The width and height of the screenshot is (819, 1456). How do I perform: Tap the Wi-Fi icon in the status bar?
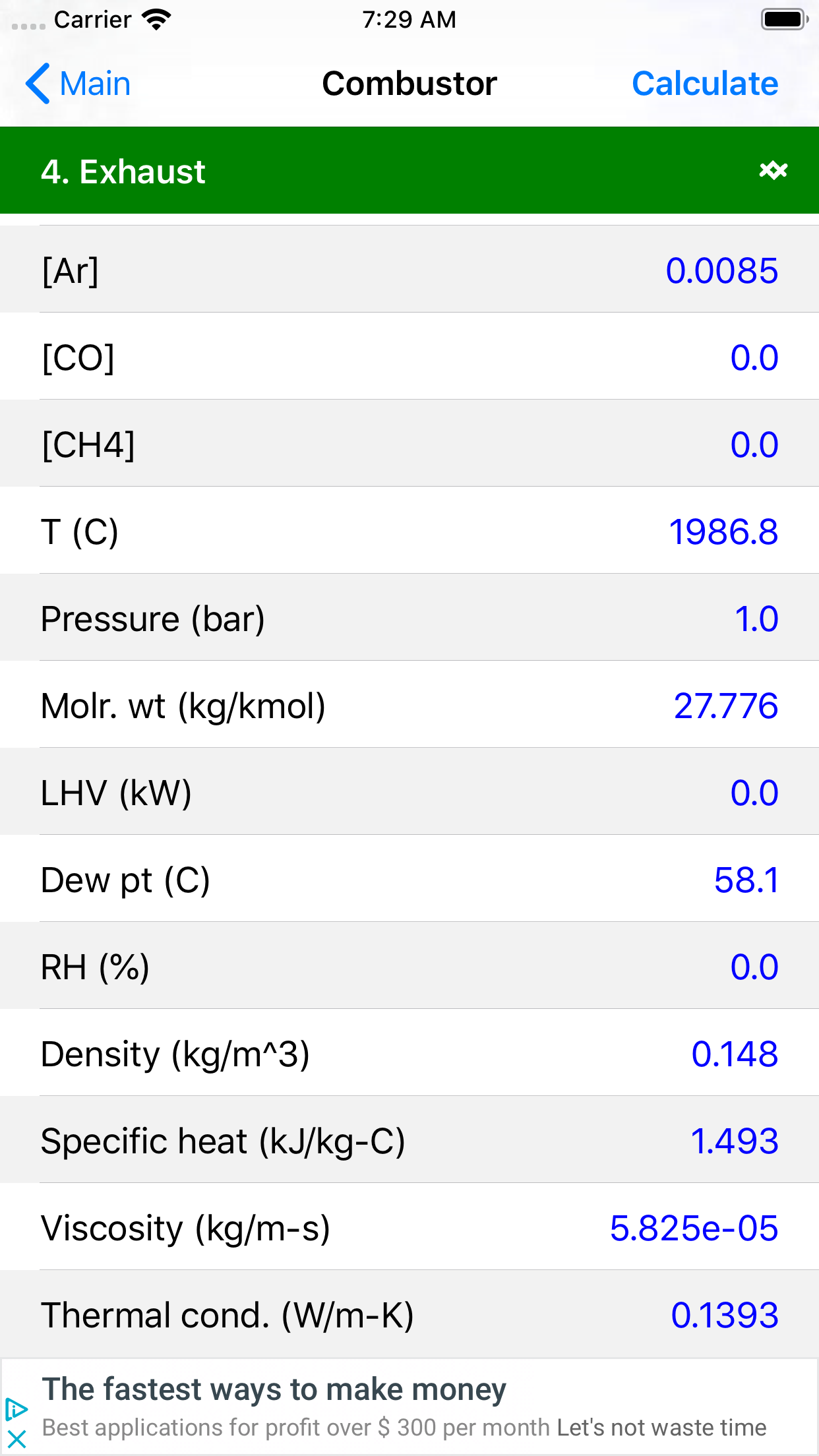coord(156,18)
